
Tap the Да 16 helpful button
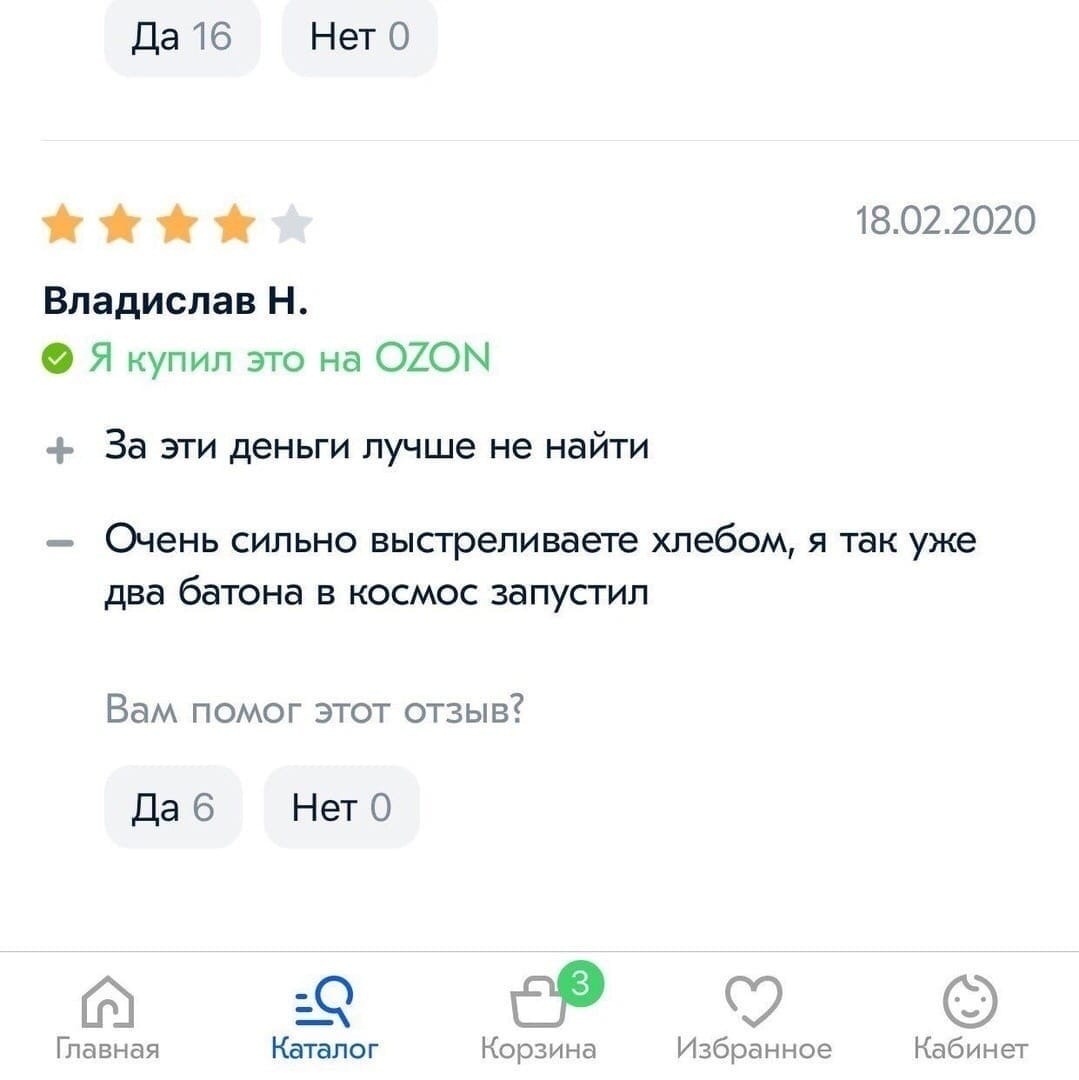(182, 38)
